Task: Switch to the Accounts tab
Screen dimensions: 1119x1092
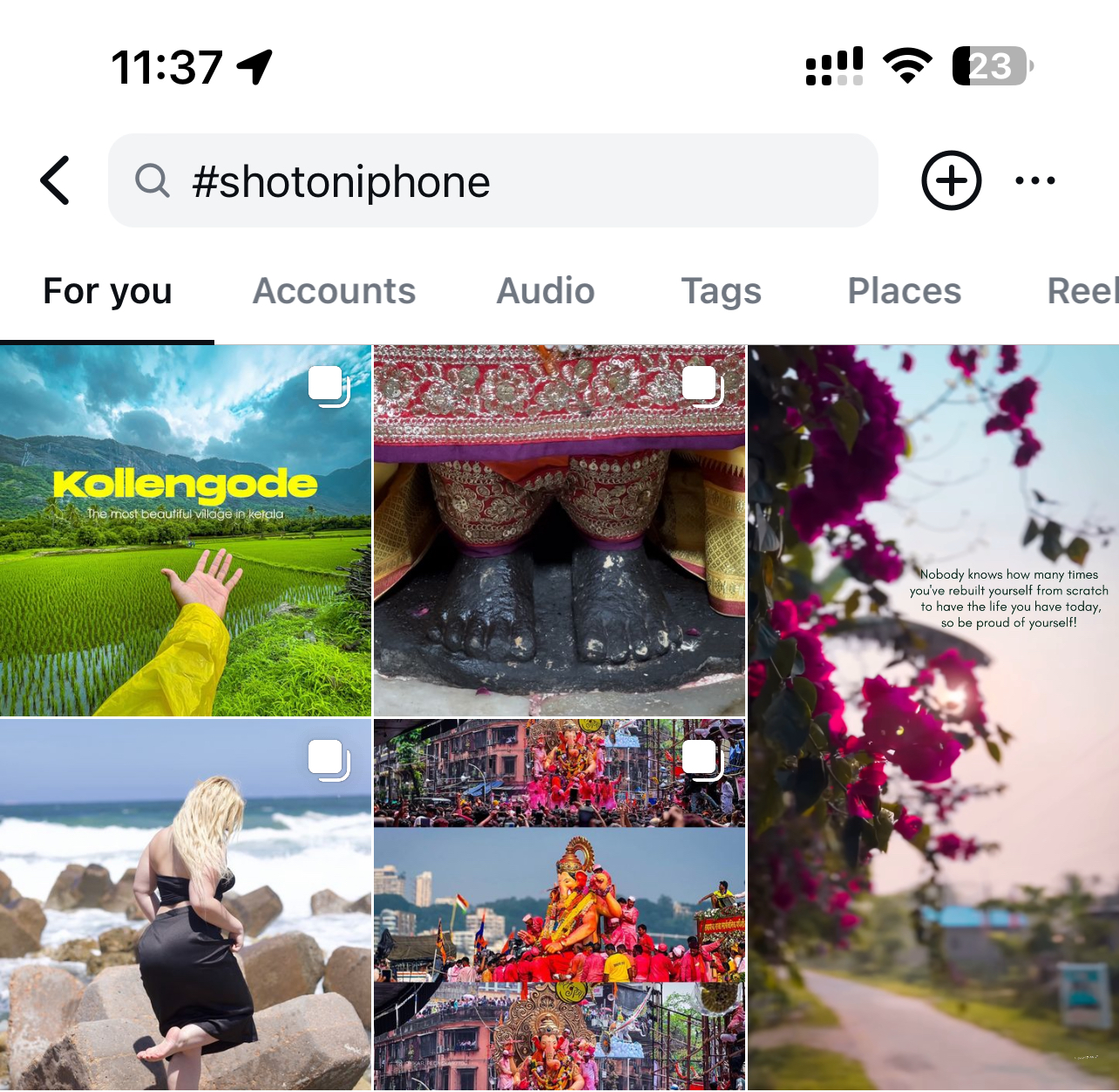Action: (334, 291)
